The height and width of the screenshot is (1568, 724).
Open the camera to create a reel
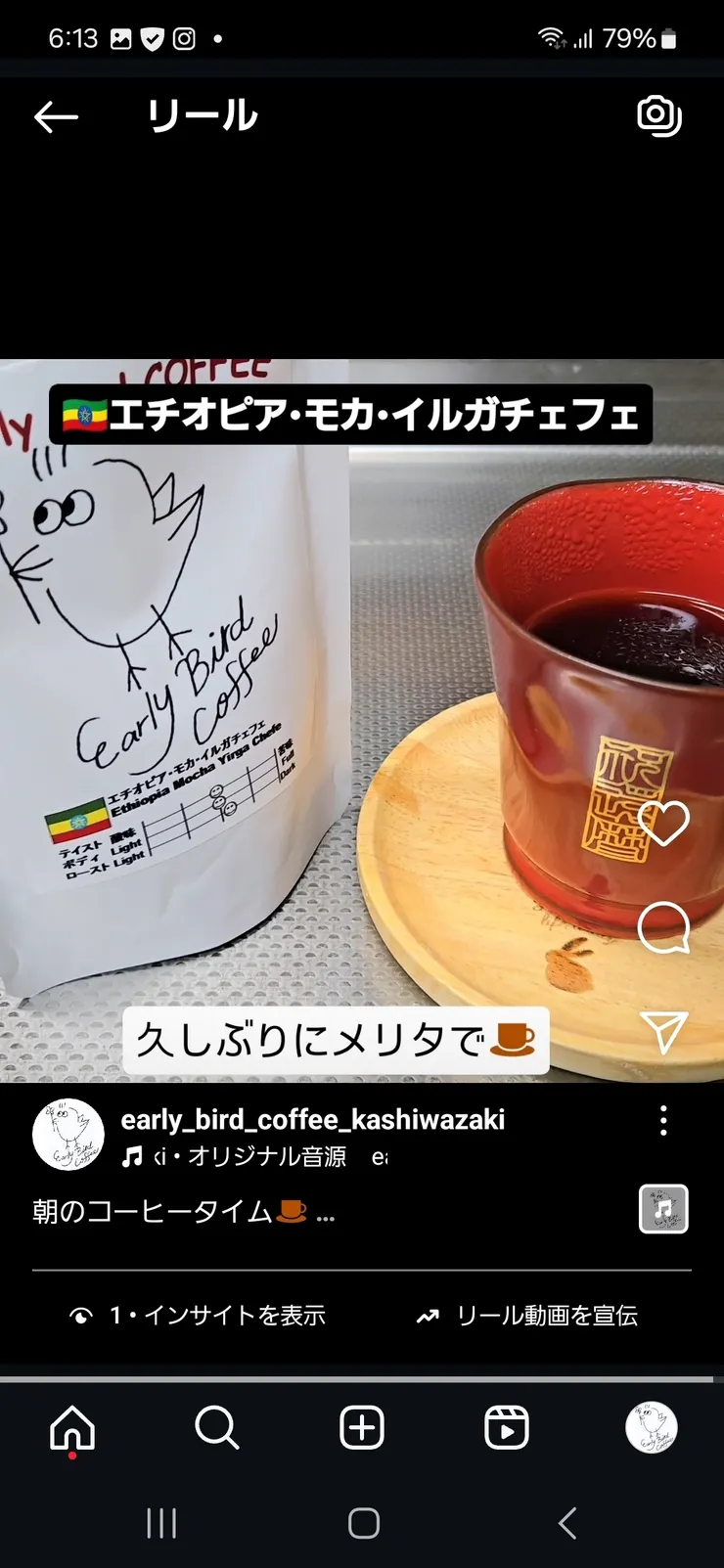click(x=658, y=116)
